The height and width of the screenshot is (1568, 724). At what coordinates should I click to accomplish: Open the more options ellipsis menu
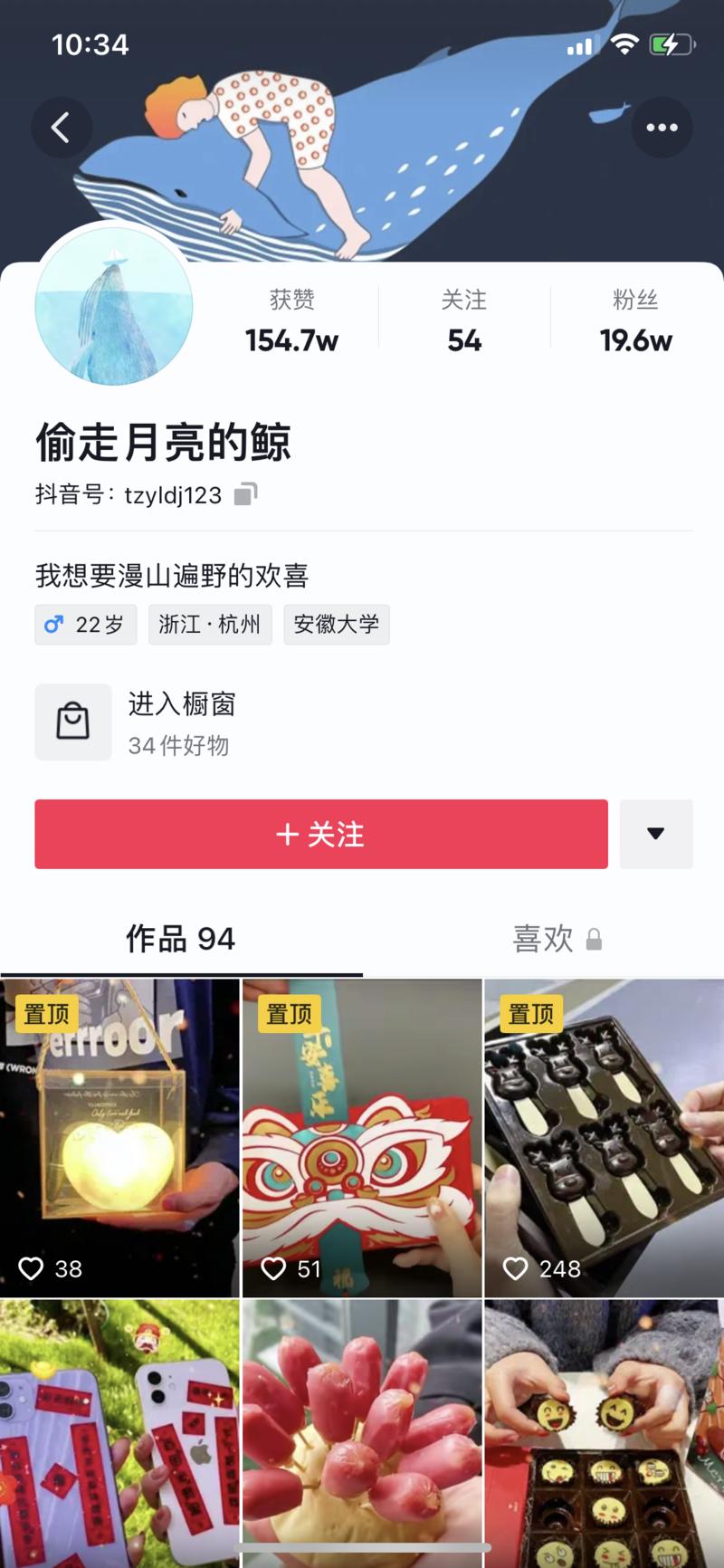[663, 127]
